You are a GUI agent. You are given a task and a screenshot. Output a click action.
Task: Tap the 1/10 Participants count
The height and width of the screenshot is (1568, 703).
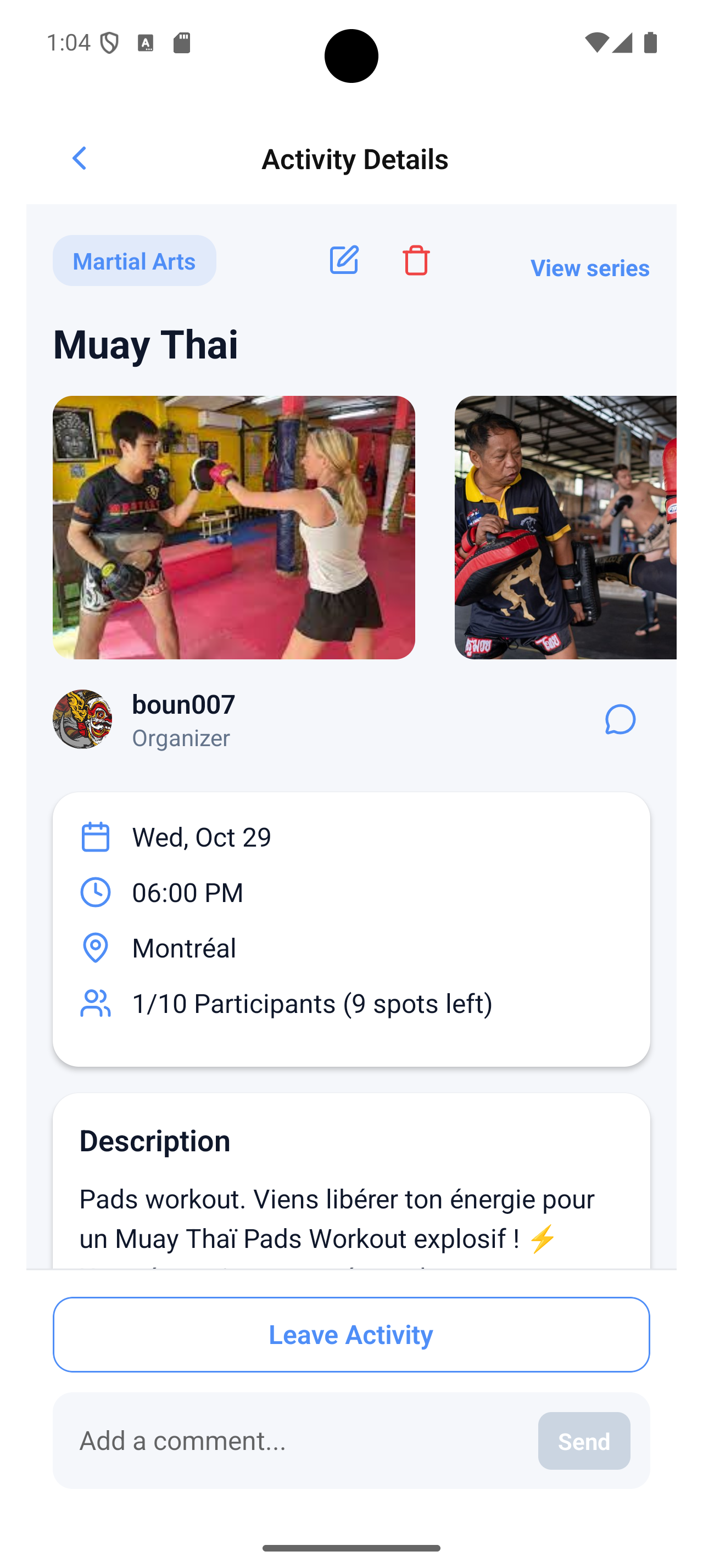click(x=313, y=1004)
